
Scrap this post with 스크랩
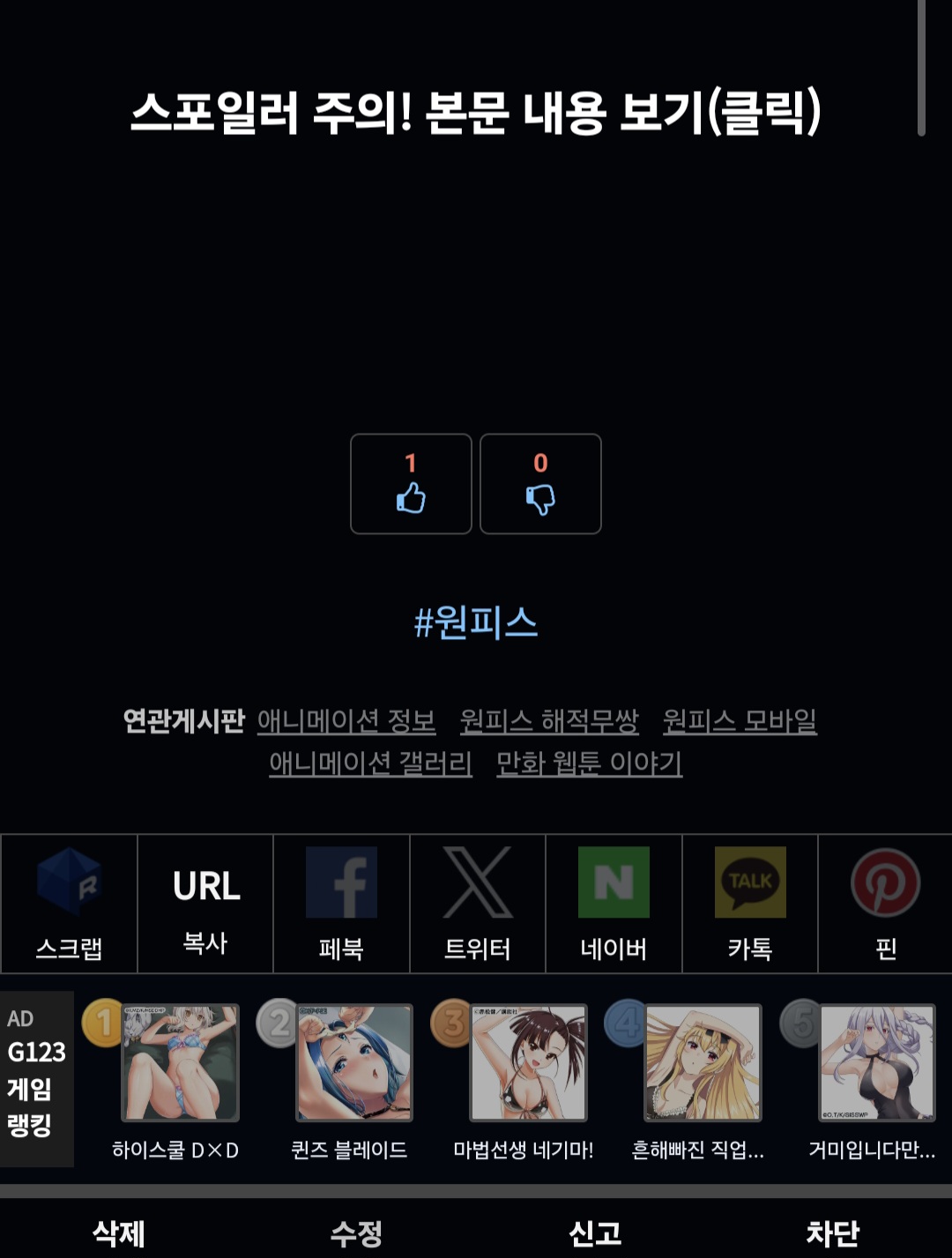coord(69,904)
